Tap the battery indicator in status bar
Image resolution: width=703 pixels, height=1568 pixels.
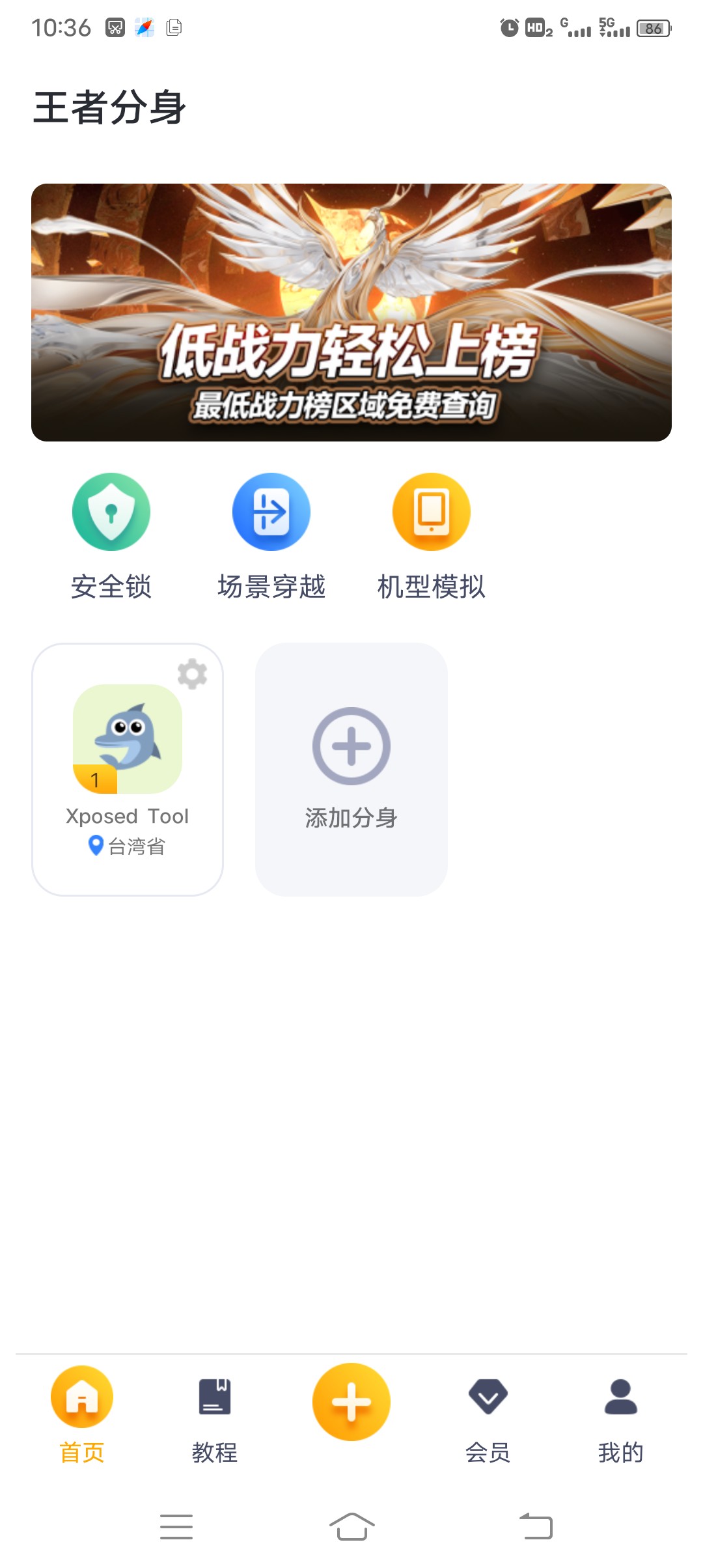pyautogui.click(x=652, y=28)
